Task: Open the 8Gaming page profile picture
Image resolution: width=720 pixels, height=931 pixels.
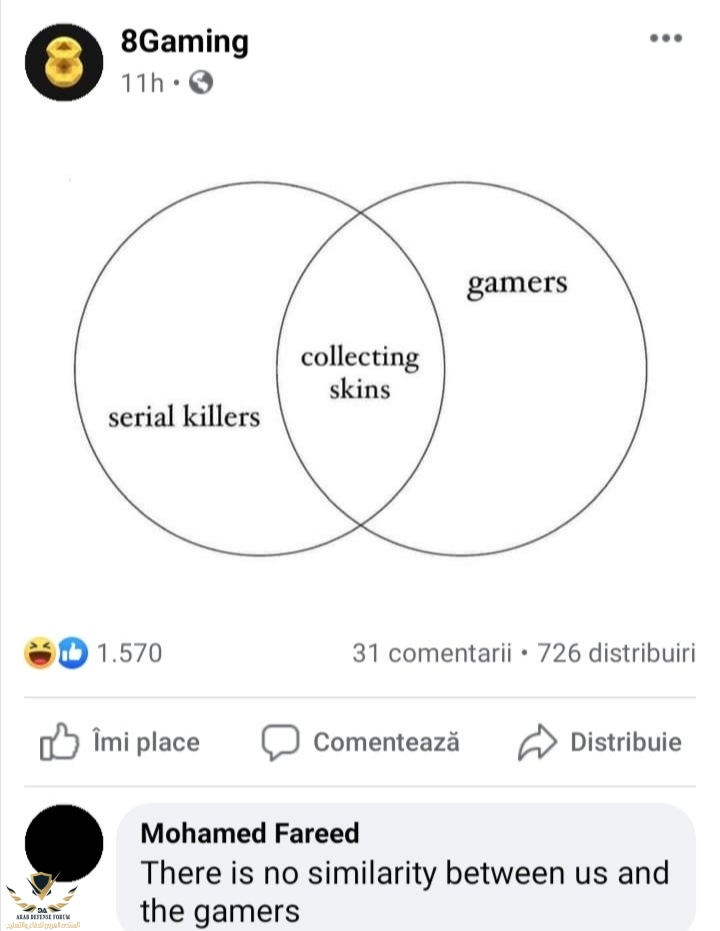Action: point(64,62)
